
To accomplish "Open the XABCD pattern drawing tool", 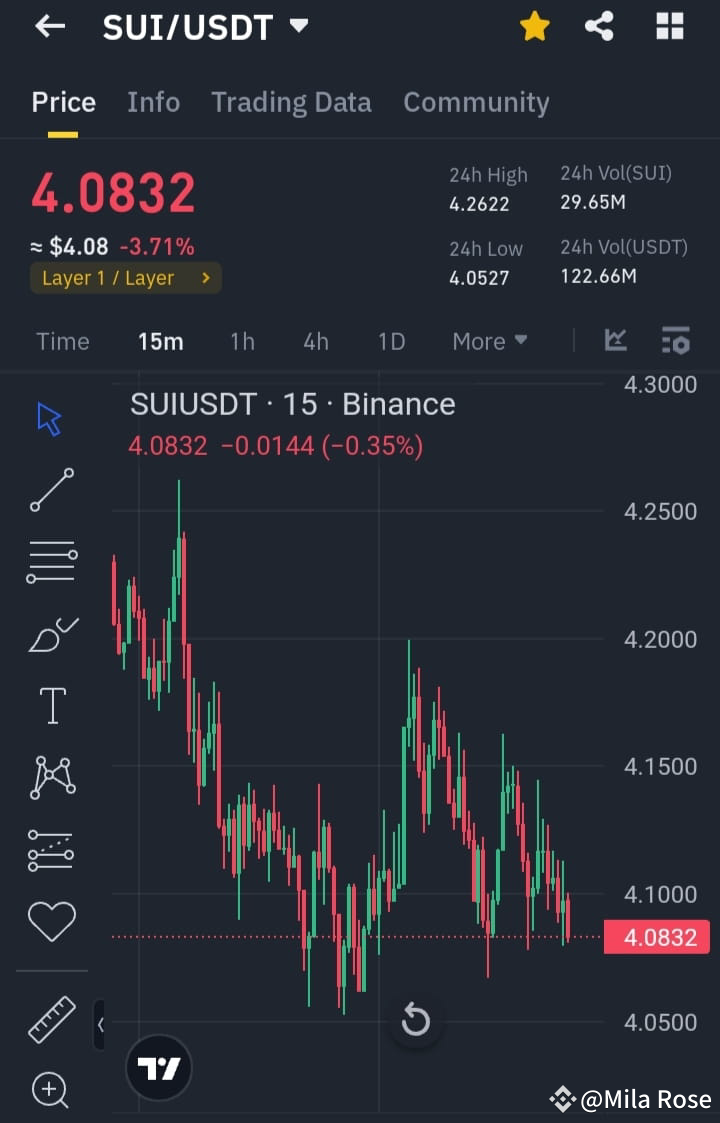I will pyautogui.click(x=51, y=776).
